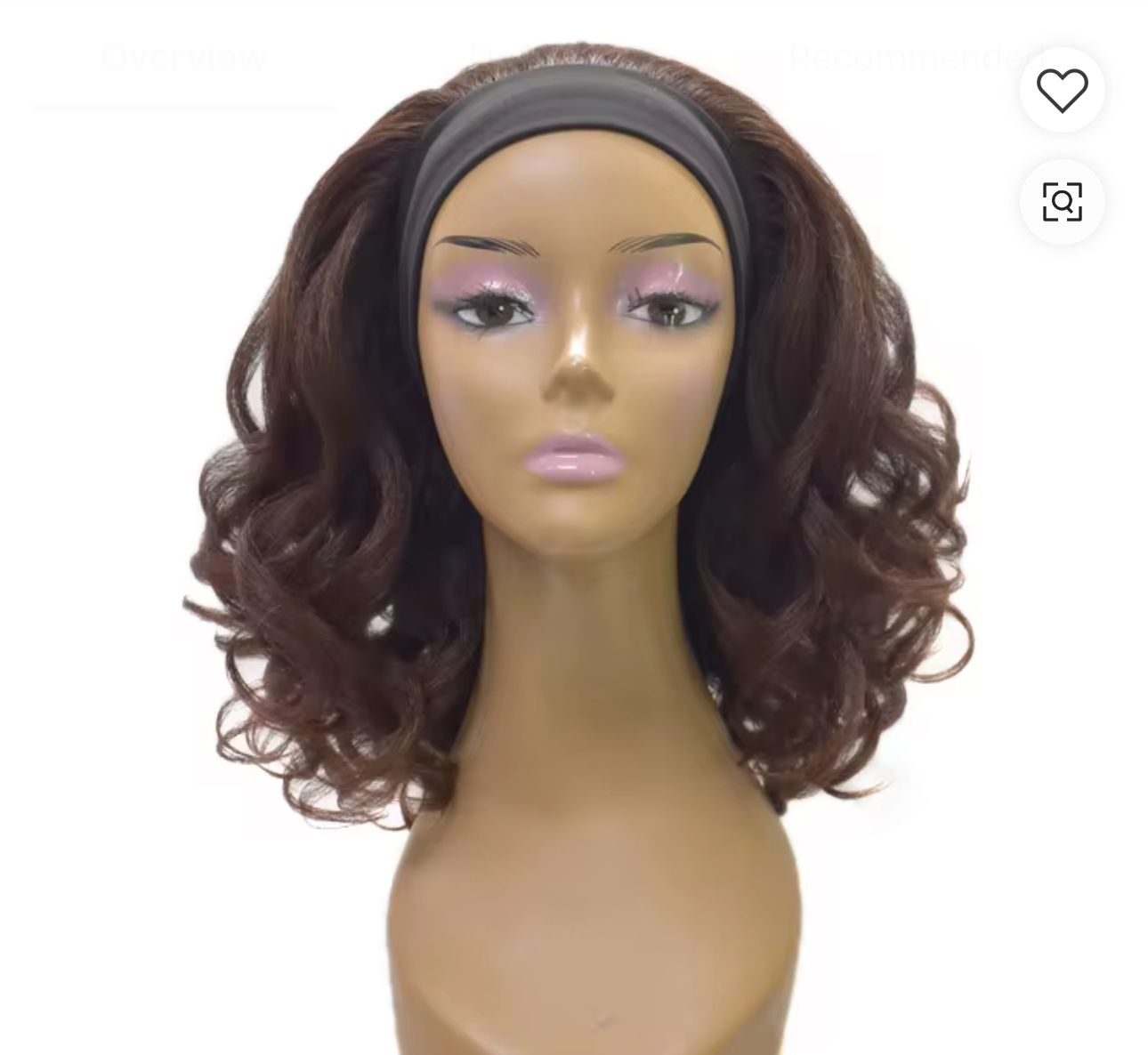The height and width of the screenshot is (1055, 1148).
Task: Switch to the Overview tab
Action: click(183, 58)
